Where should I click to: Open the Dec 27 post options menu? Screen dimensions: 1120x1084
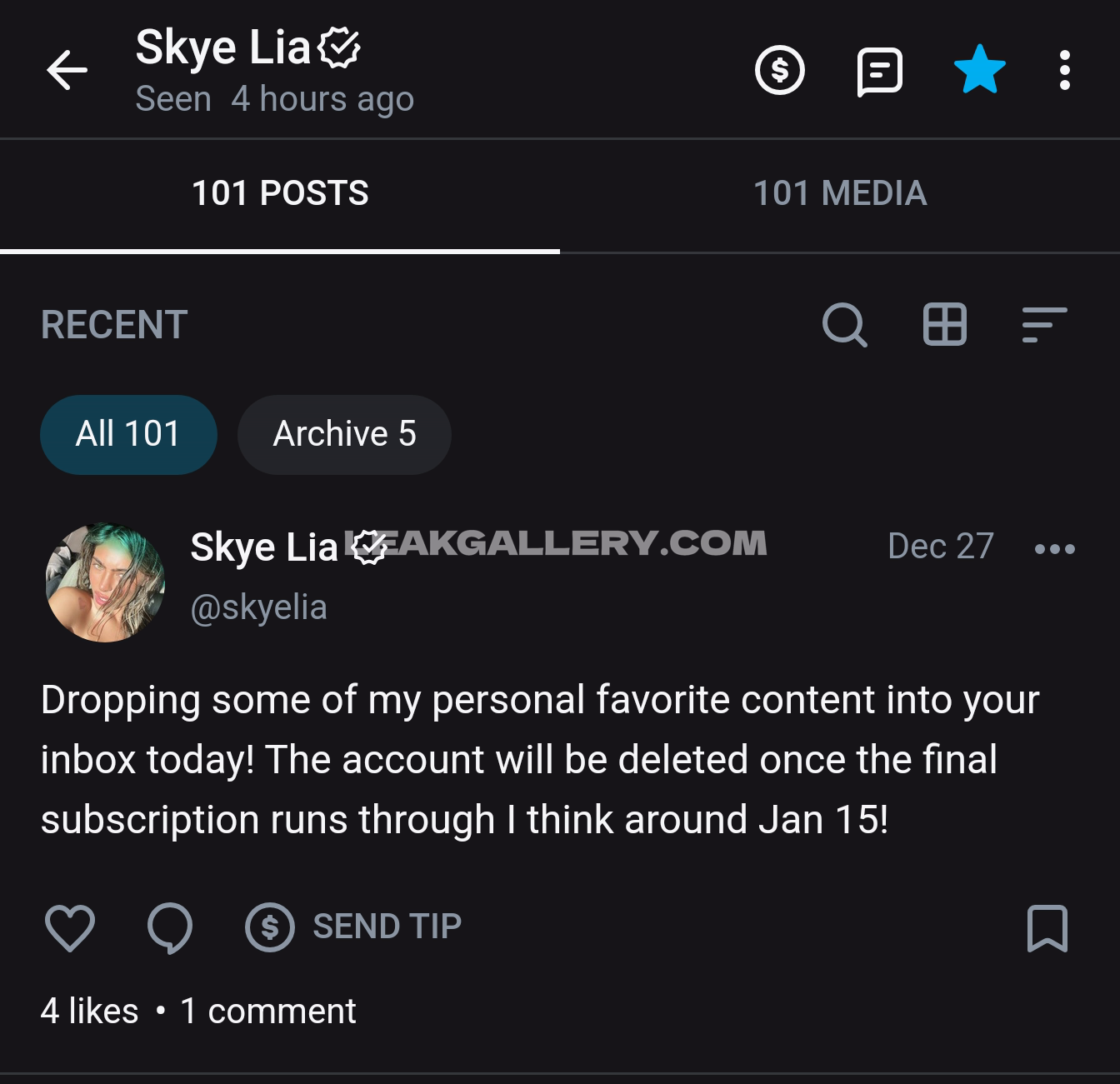[1054, 548]
